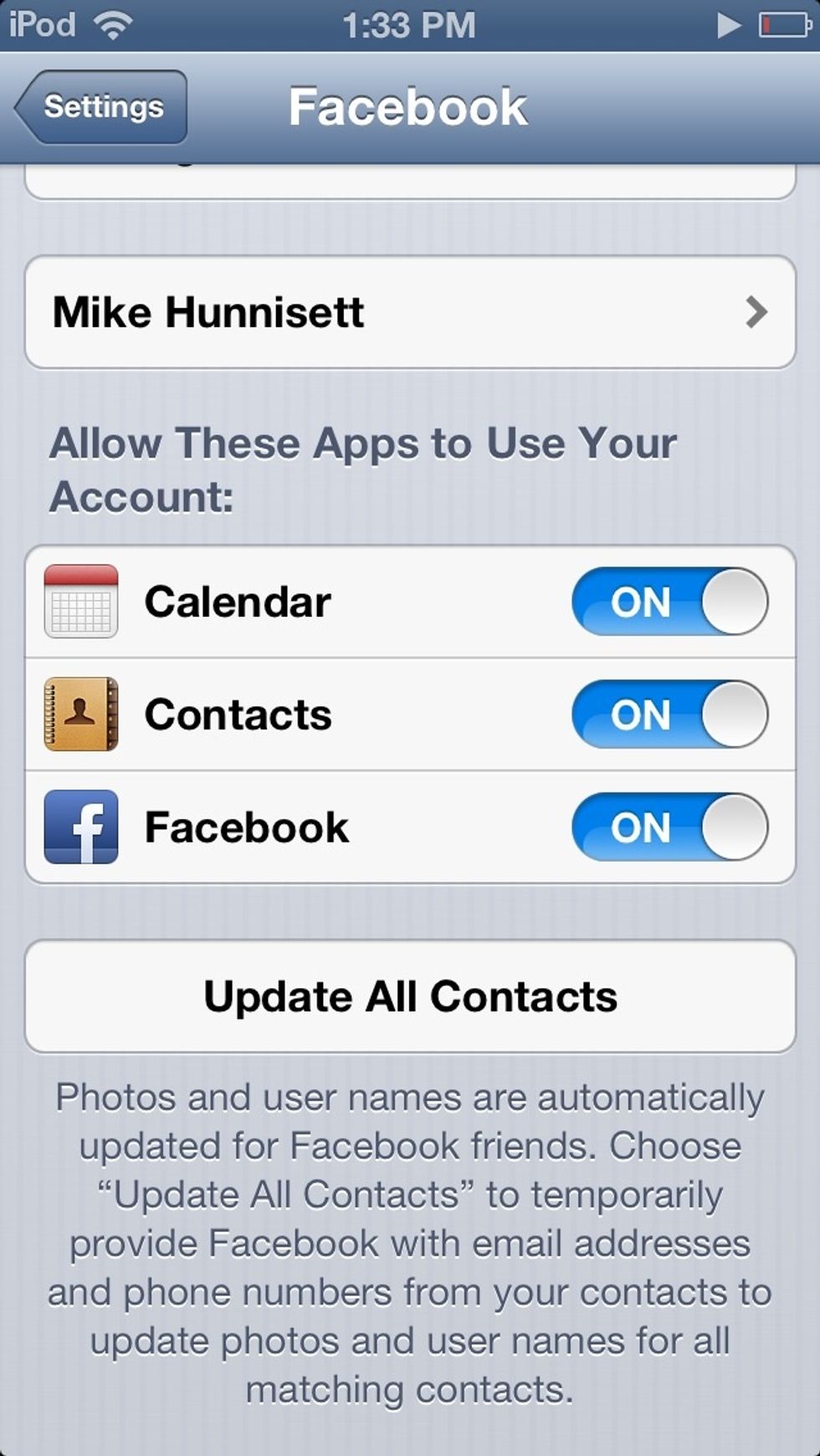
Task: Return to the Settings menu
Action: 100,107
